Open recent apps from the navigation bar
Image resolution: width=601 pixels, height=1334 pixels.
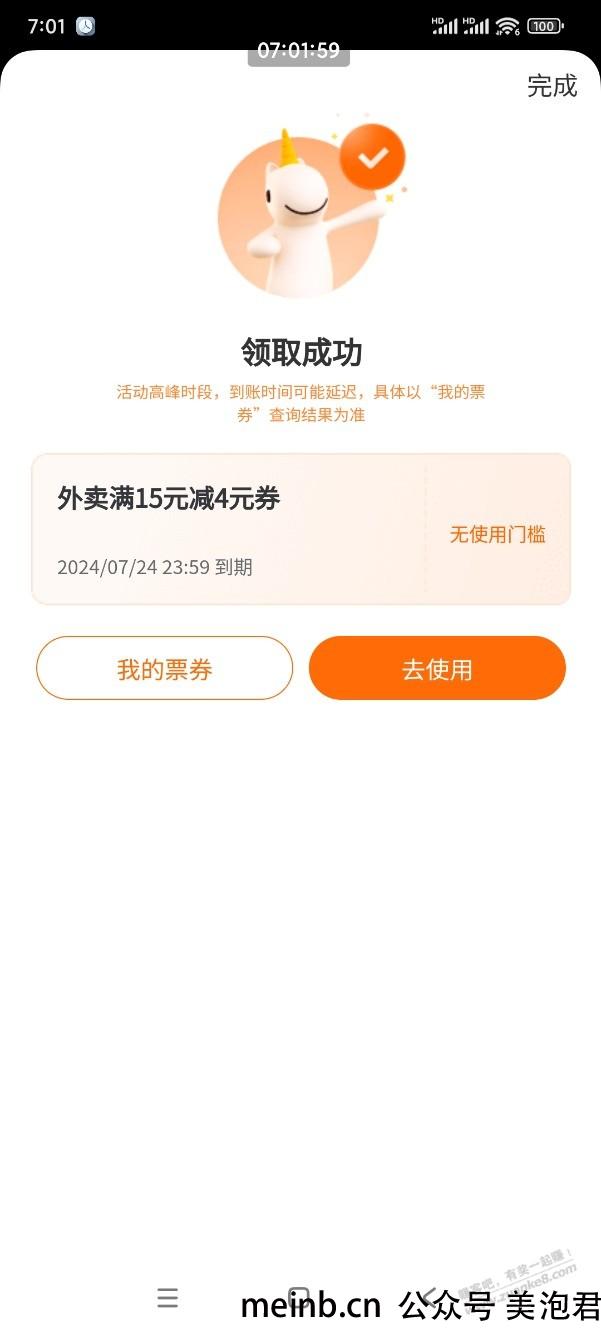(168, 1298)
